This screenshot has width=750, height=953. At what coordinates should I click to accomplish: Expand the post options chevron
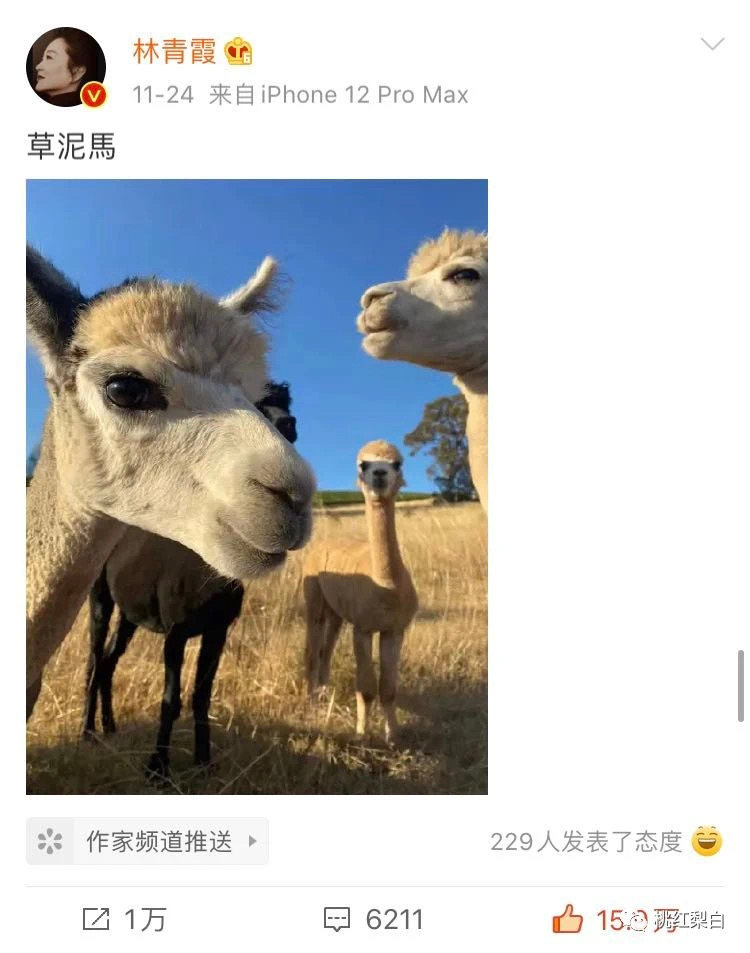pyautogui.click(x=712, y=45)
